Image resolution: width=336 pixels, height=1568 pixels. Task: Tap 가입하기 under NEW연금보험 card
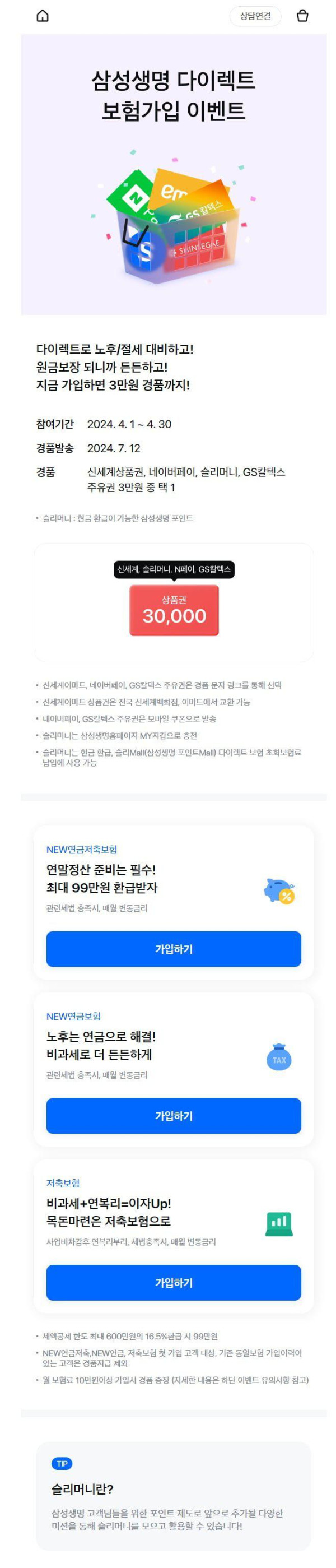point(174,1115)
